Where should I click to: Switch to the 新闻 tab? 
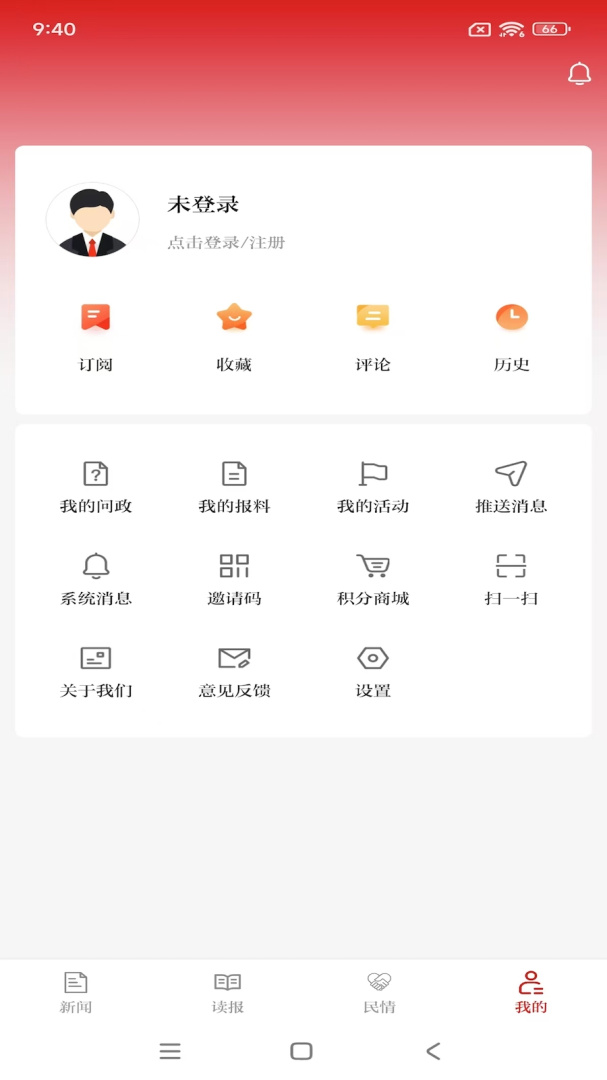click(x=76, y=992)
